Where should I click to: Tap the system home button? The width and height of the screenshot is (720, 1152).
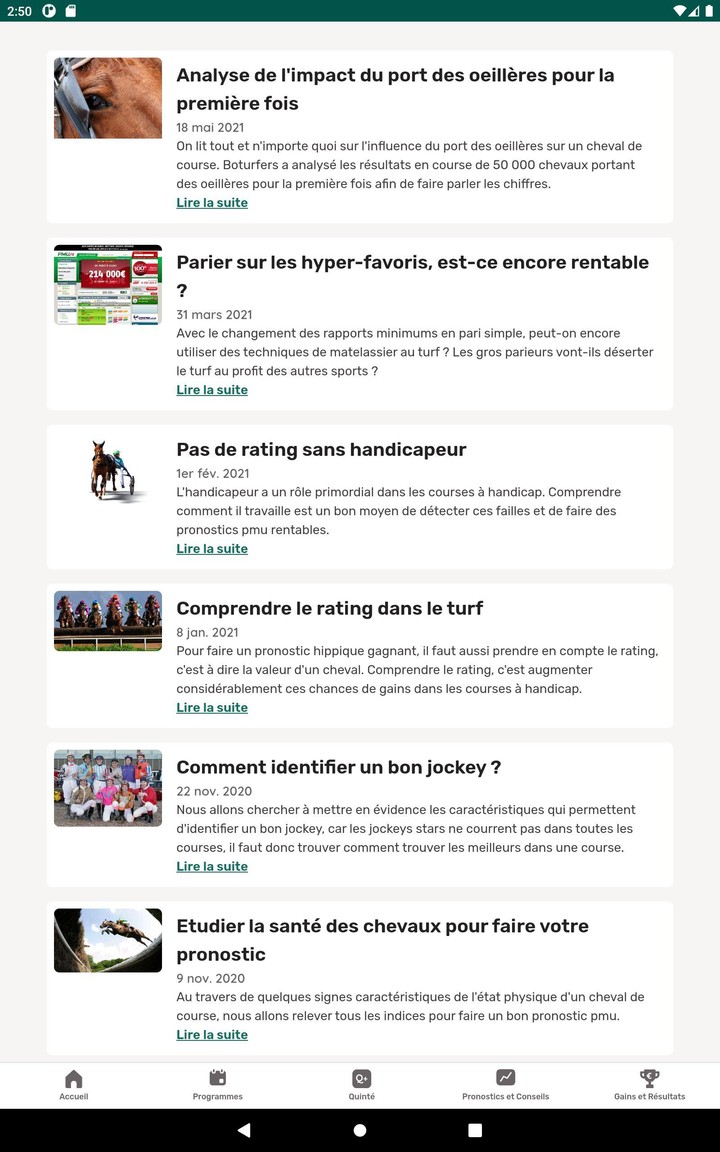pos(360,1130)
